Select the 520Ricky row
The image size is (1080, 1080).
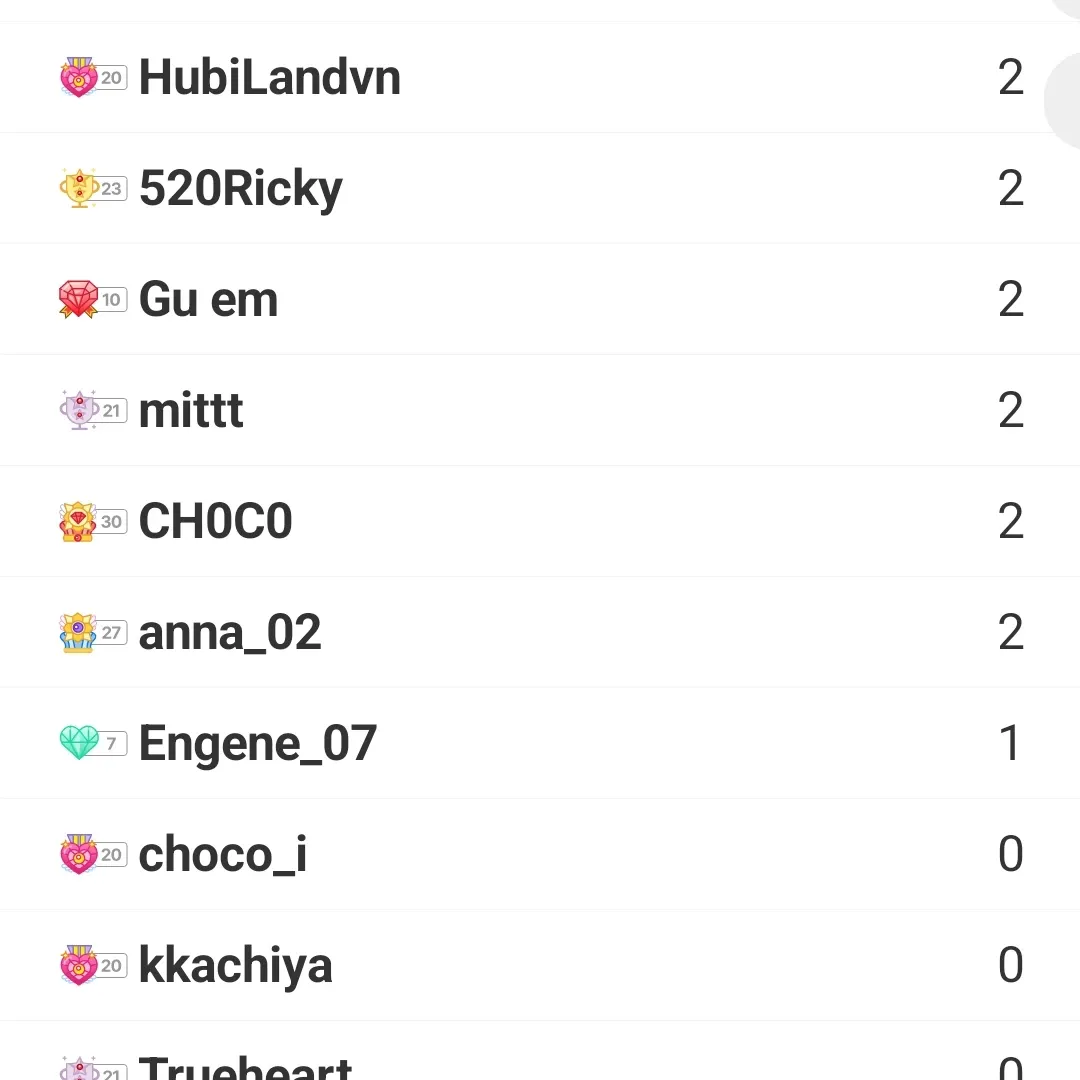pos(241,189)
